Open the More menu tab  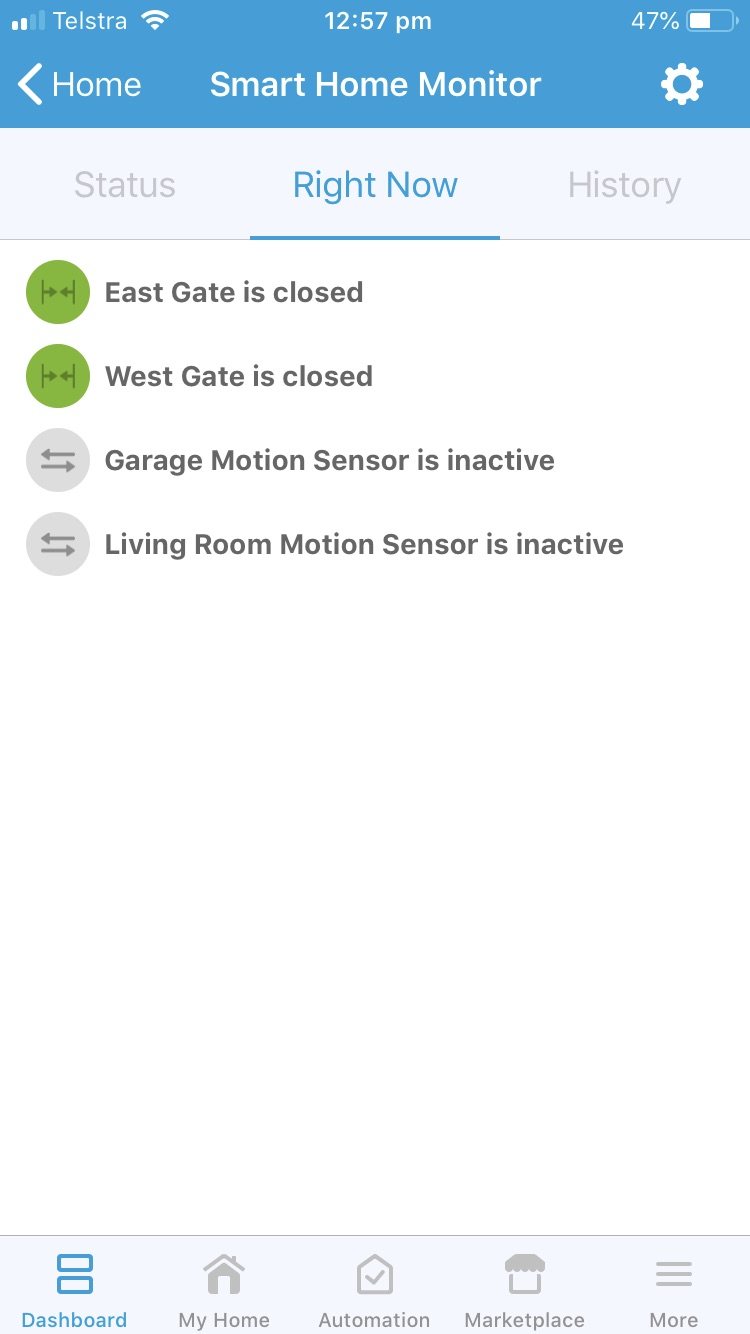tap(674, 1290)
